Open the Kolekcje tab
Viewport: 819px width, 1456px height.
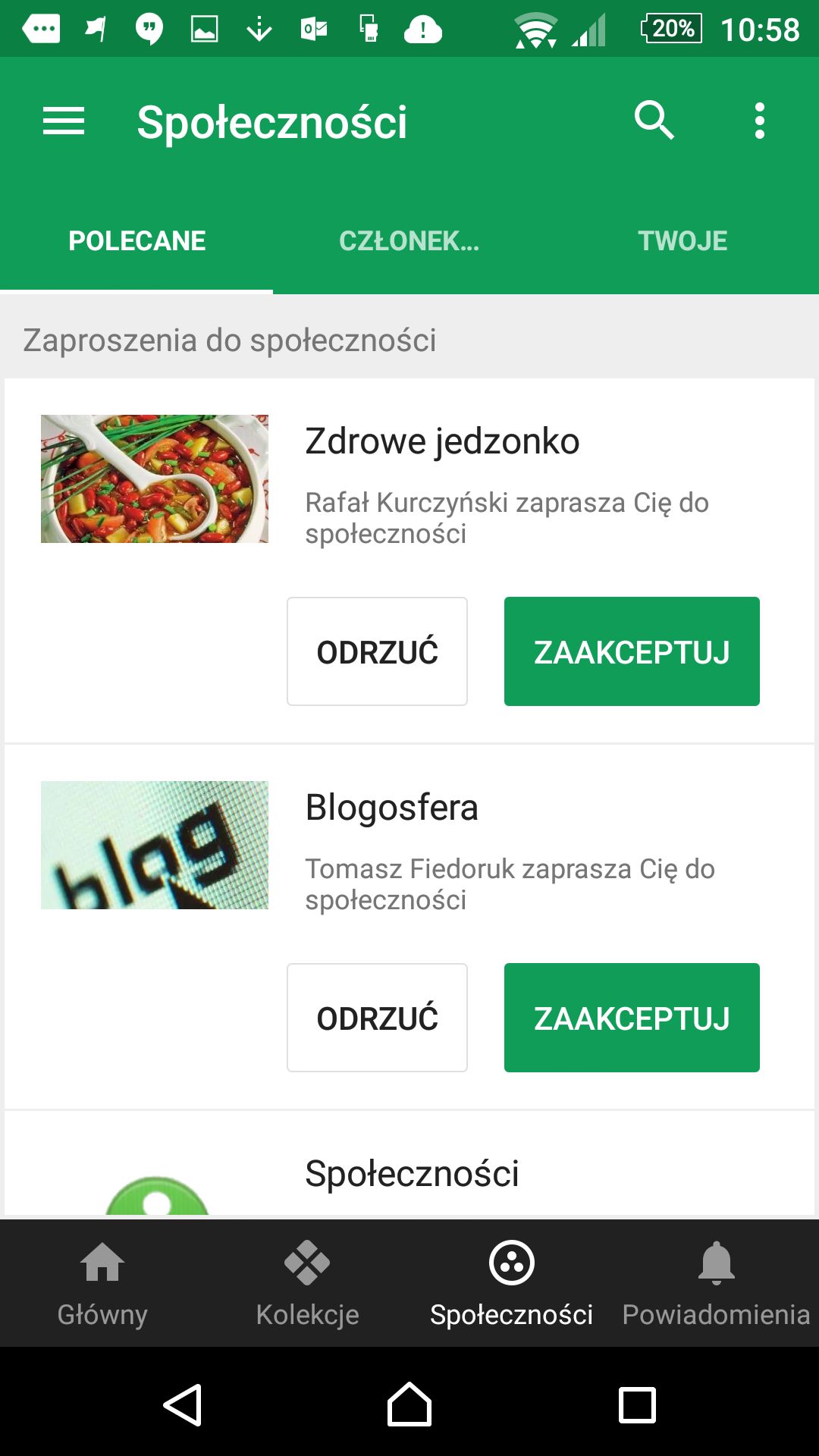(307, 1283)
